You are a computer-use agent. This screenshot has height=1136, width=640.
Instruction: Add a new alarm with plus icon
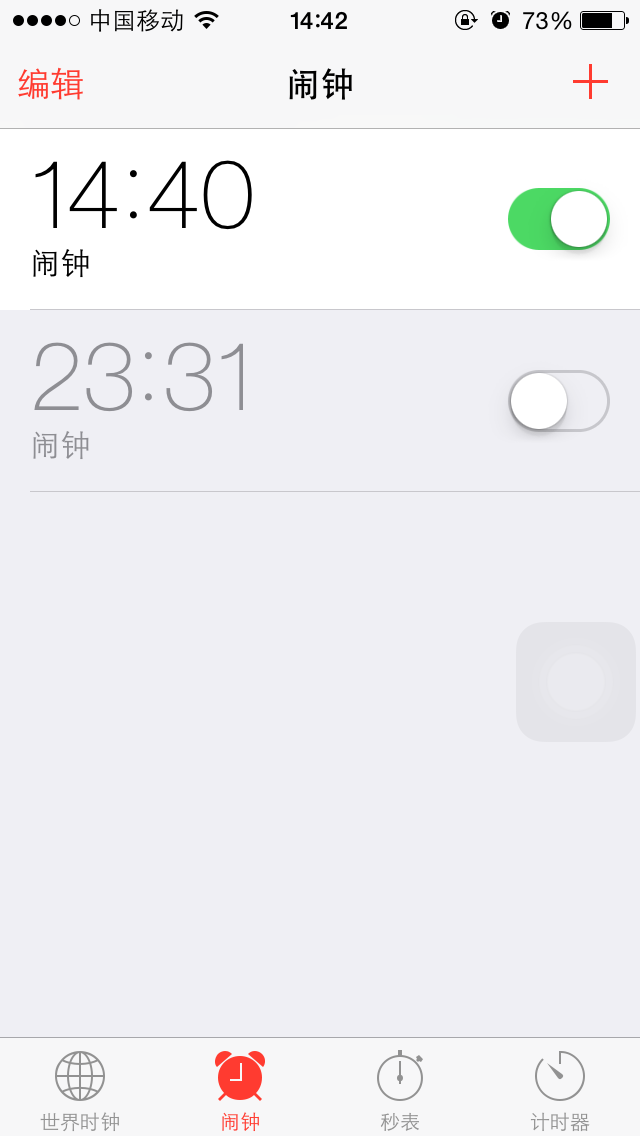click(x=590, y=82)
